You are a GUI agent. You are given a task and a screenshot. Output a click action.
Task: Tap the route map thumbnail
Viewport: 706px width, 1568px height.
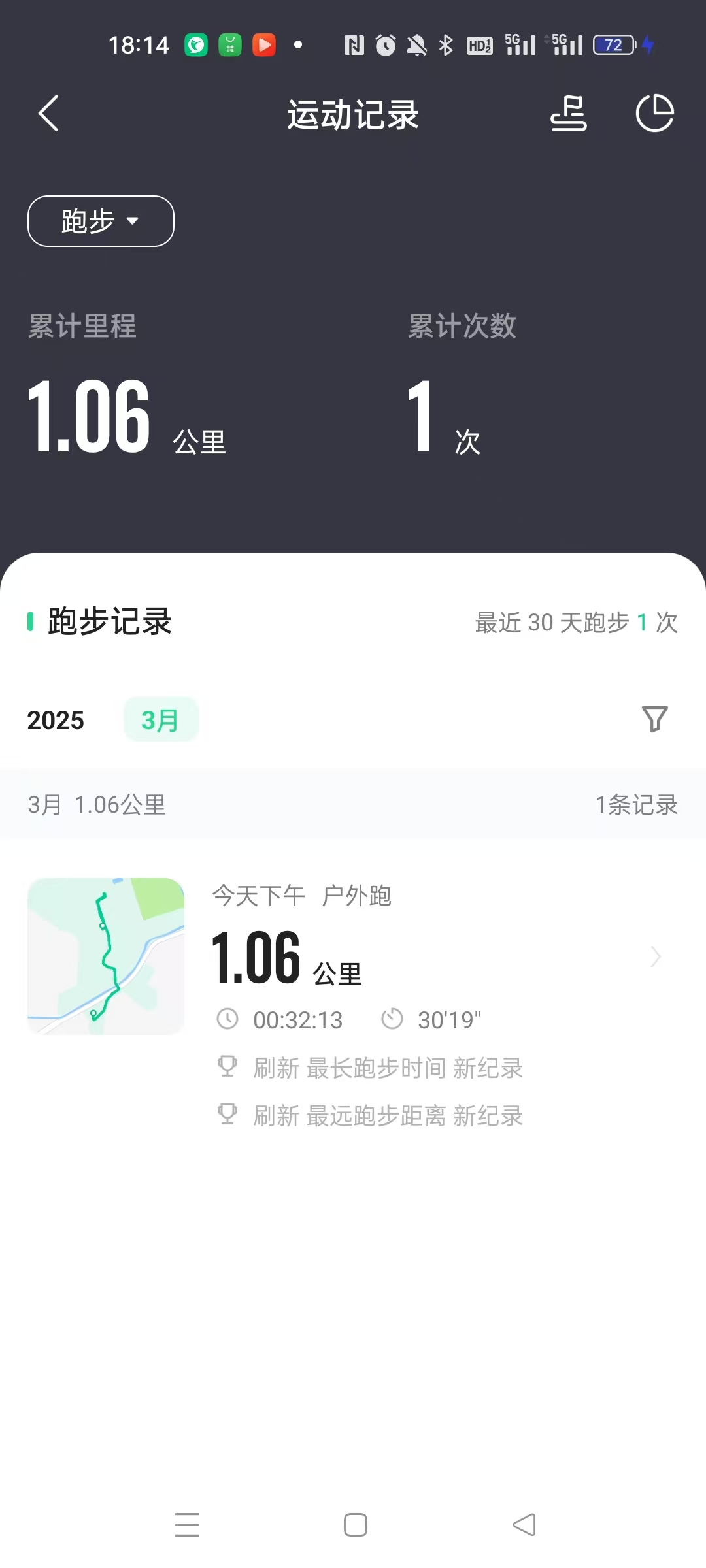(106, 956)
